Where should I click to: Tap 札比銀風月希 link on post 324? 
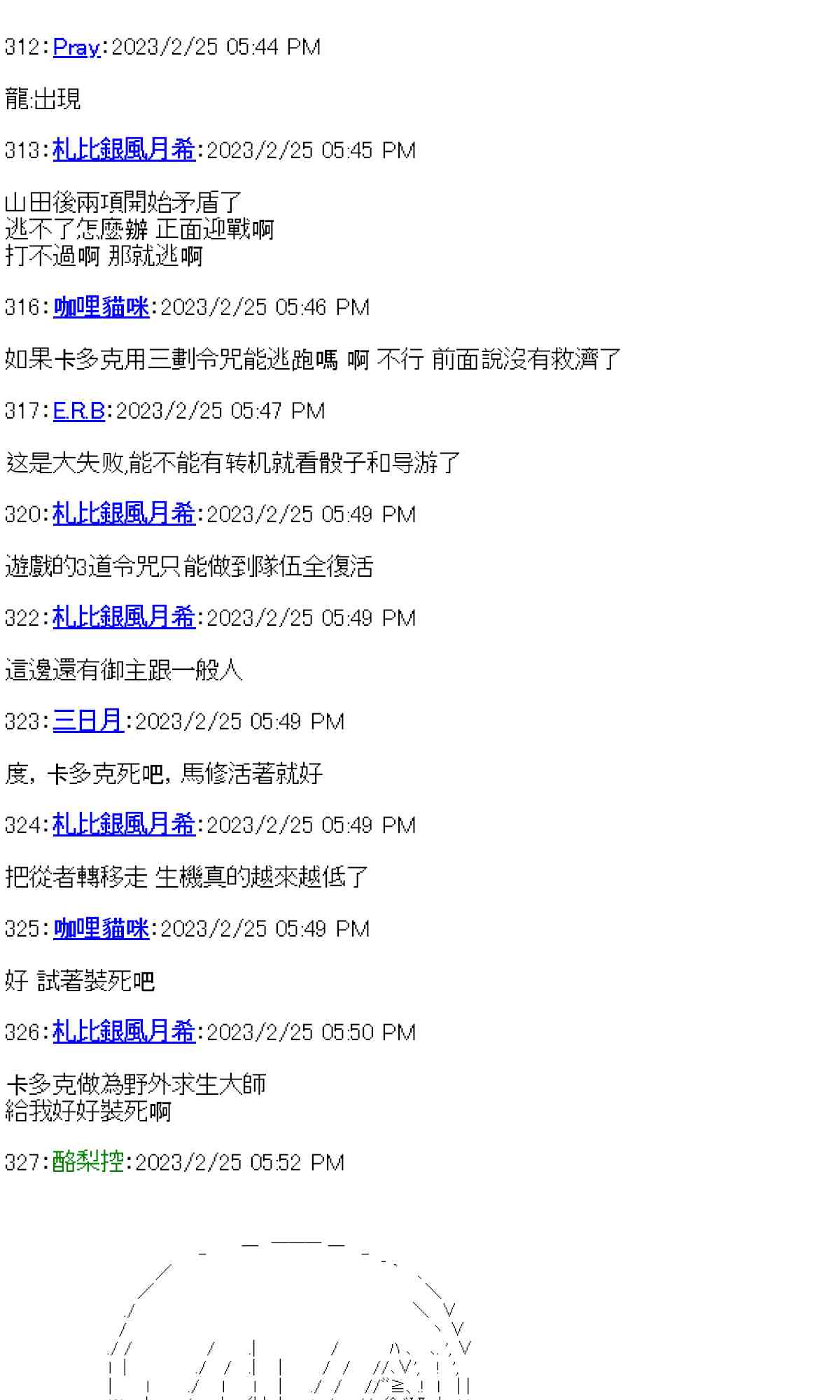click(x=124, y=825)
